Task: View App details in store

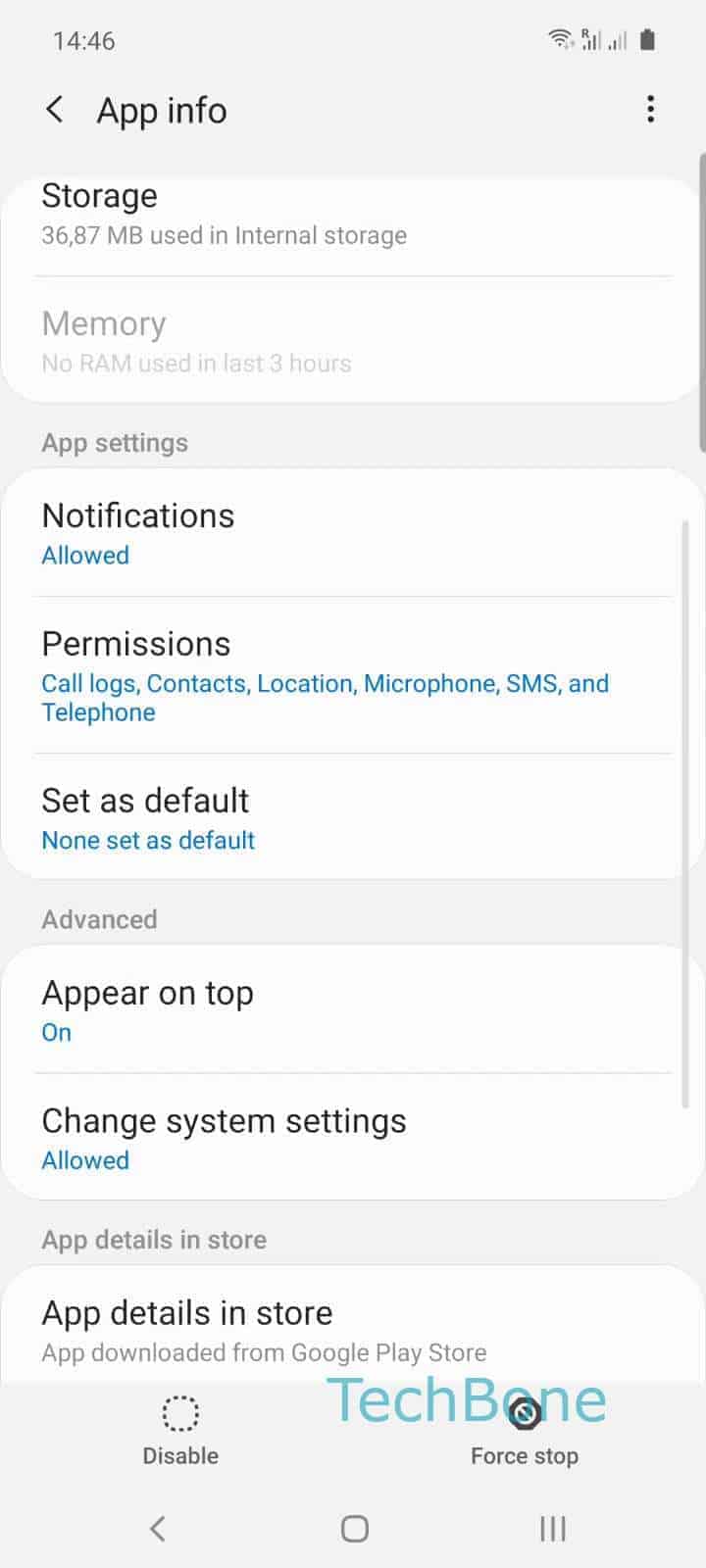Action: pos(353,1327)
